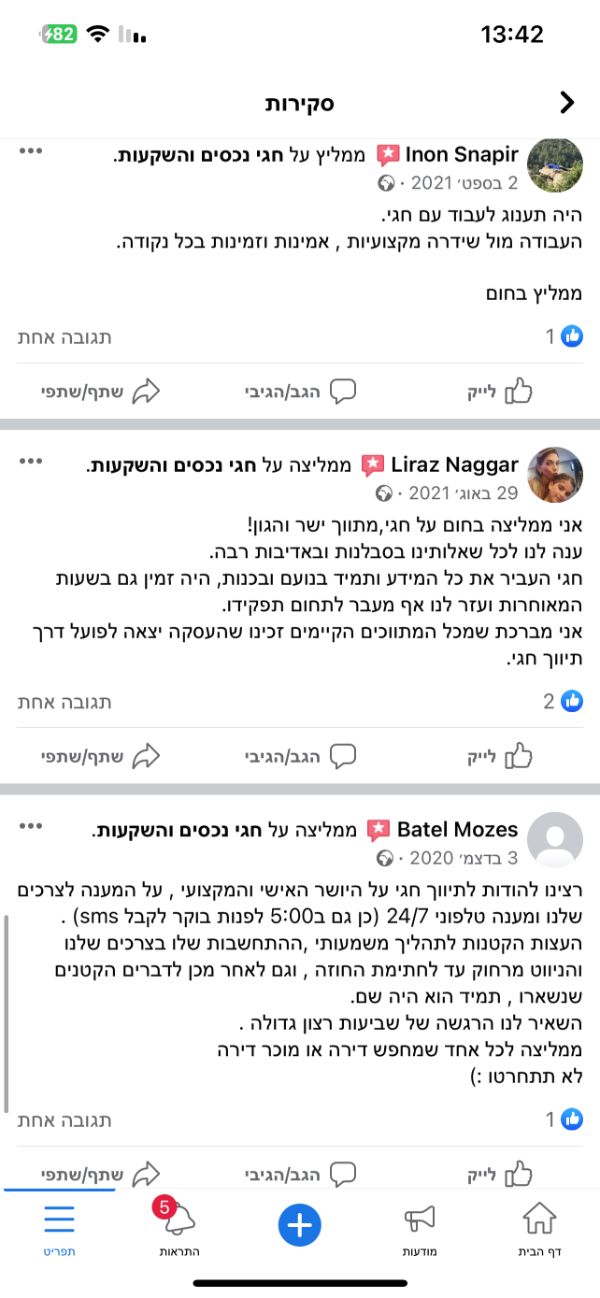This screenshot has height=1298, width=600.
Task: Comment on Inon Snapir's review
Action: 300,392
